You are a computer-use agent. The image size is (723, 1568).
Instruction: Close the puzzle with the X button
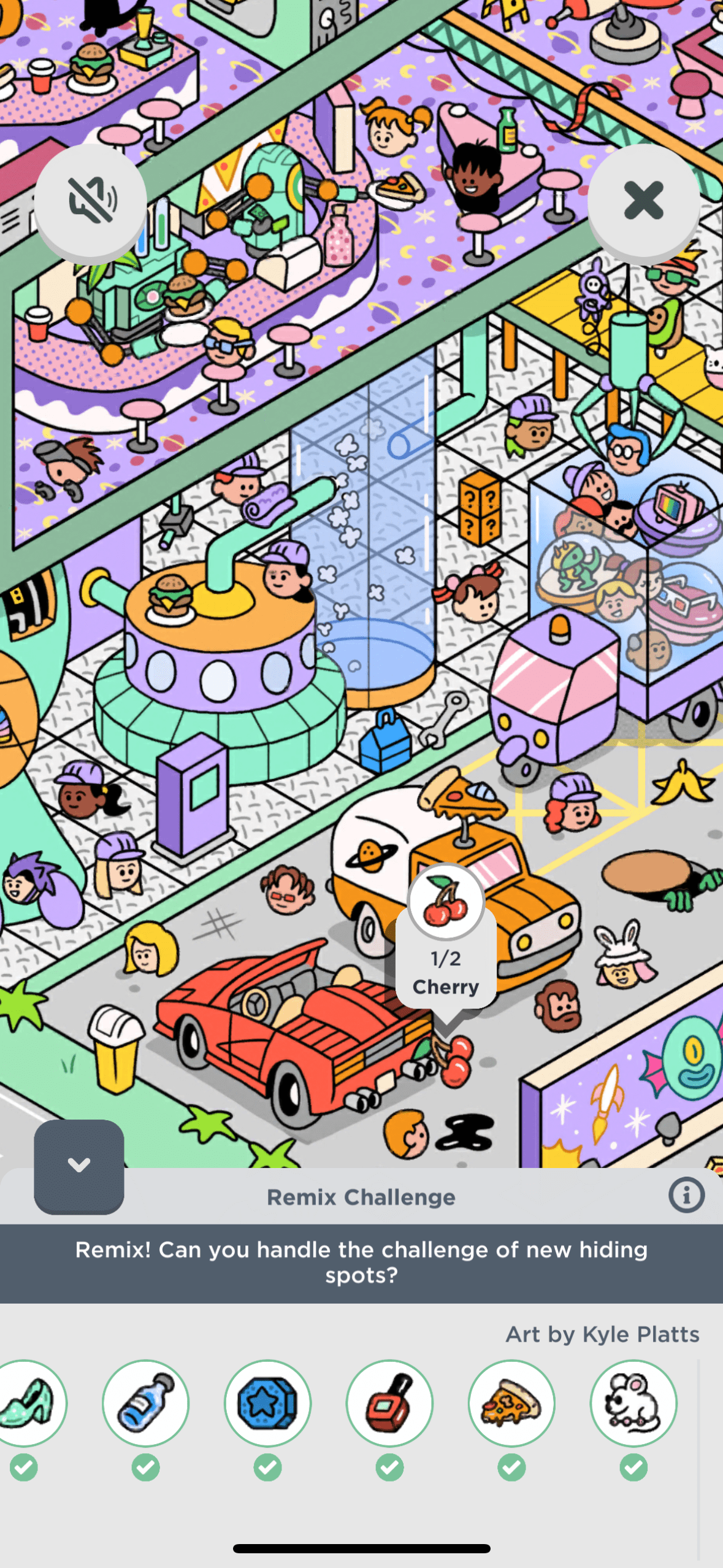(643, 200)
